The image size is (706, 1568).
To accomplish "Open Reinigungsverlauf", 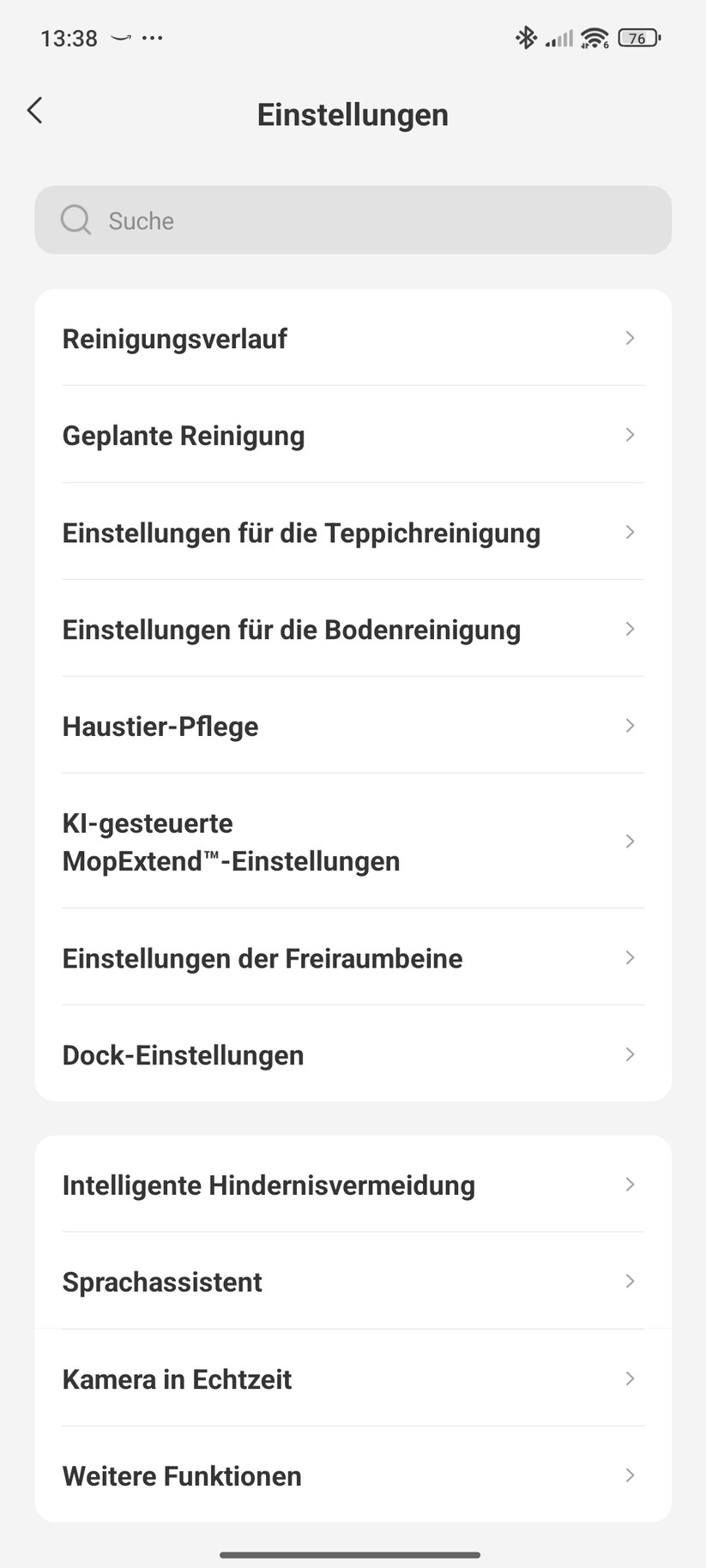I will 353,339.
